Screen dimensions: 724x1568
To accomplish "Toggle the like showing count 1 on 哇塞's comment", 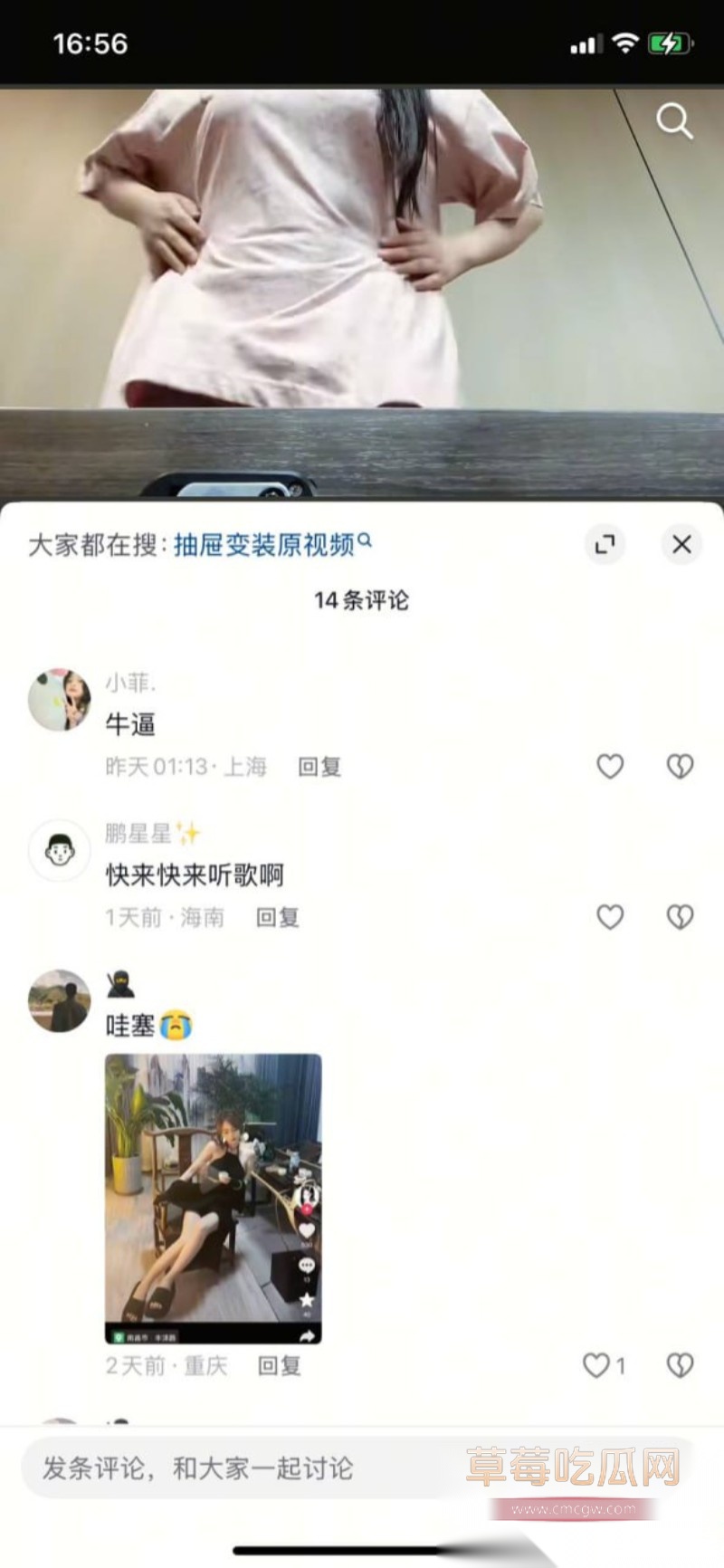I will click(599, 1366).
